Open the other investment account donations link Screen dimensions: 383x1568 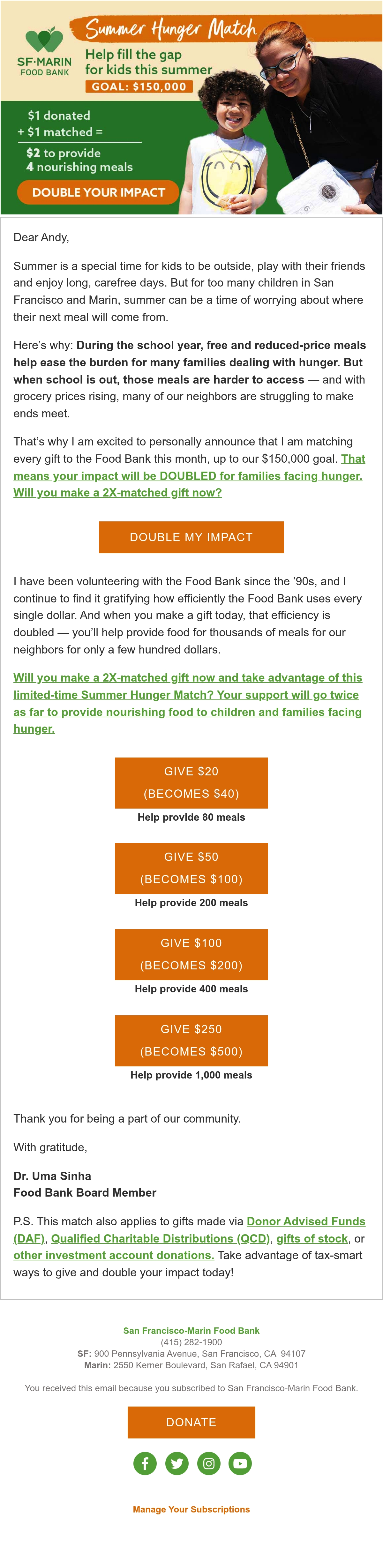tap(114, 1255)
